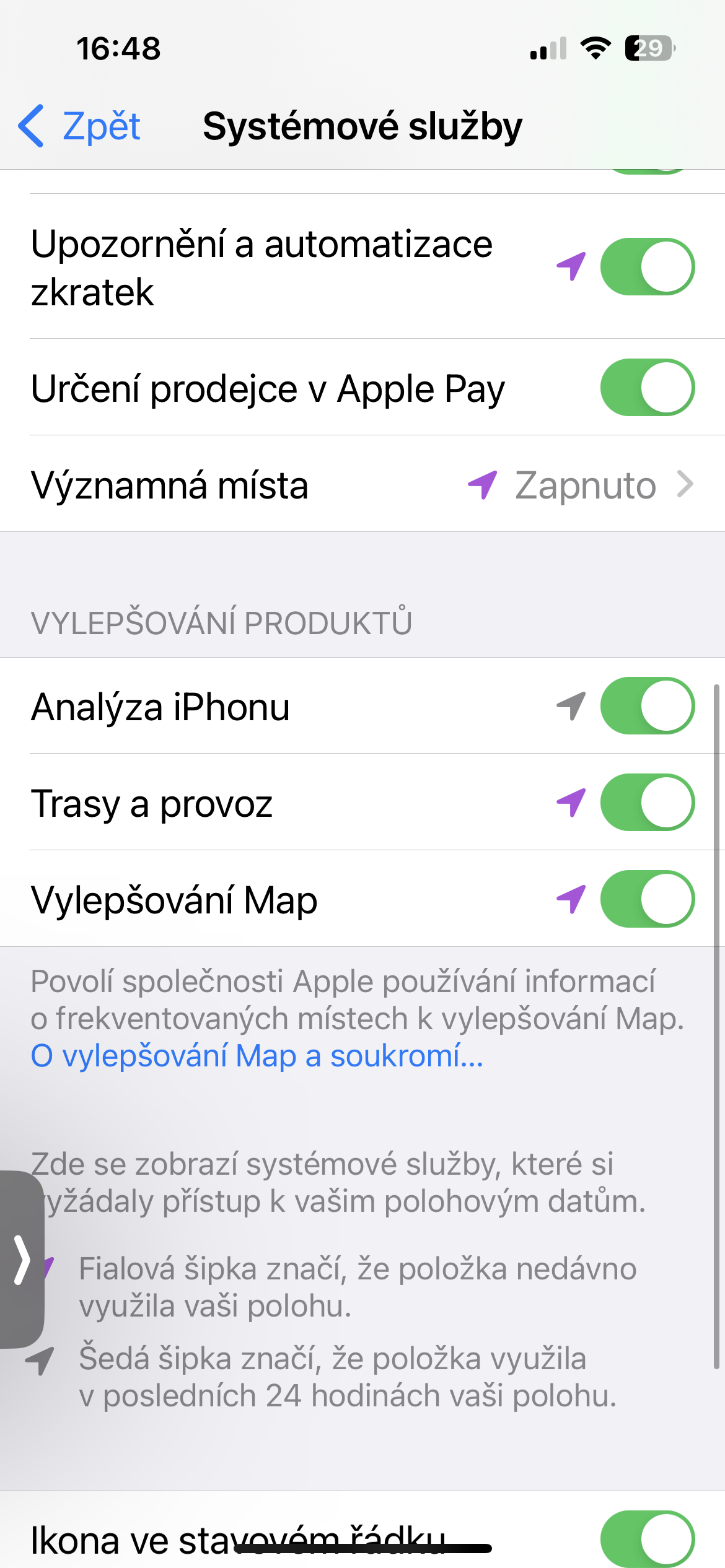725x1568 pixels.
Task: Open Významná místa settings
Action: [362, 484]
